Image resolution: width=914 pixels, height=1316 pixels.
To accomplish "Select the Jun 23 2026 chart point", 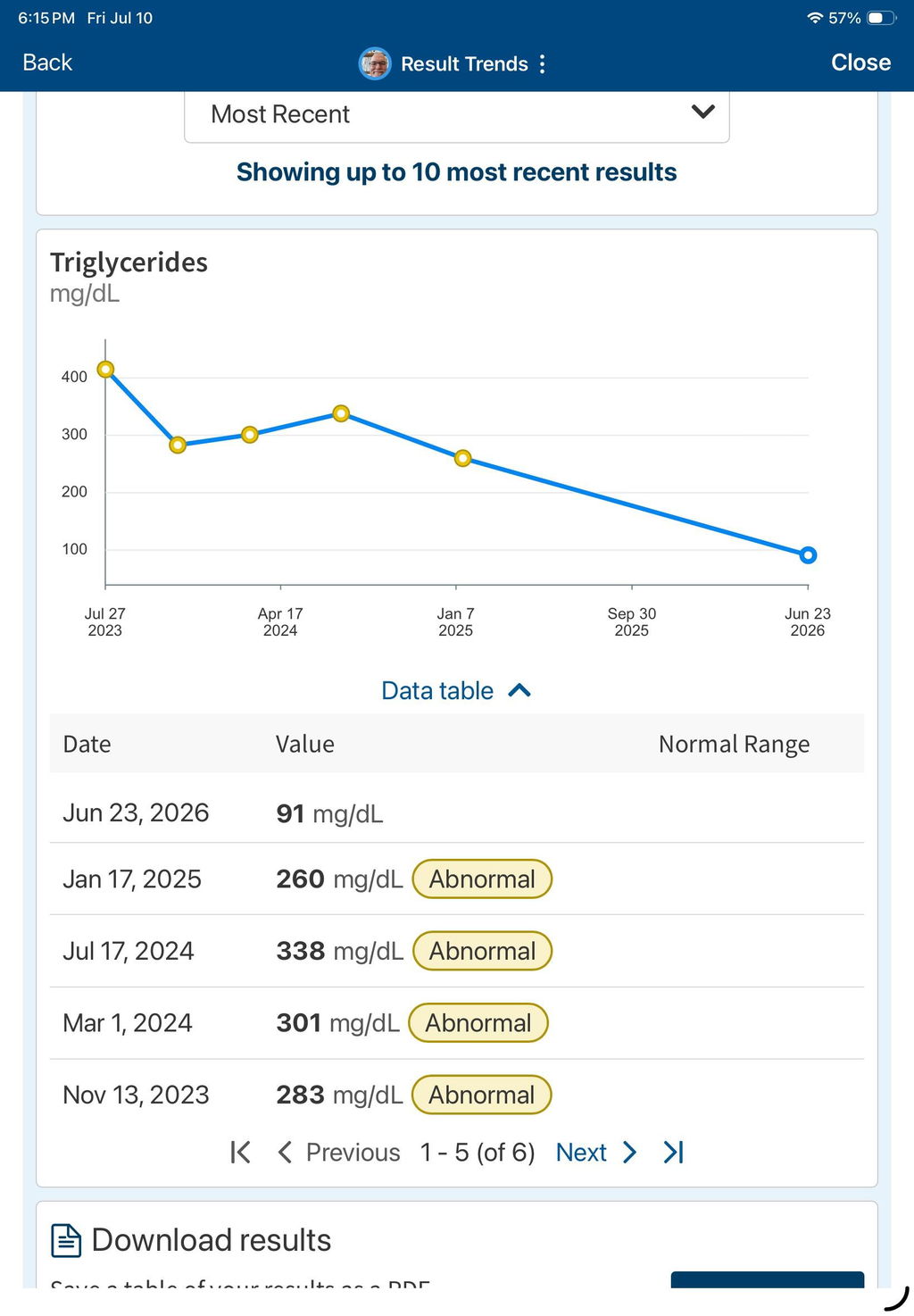I will click(808, 555).
